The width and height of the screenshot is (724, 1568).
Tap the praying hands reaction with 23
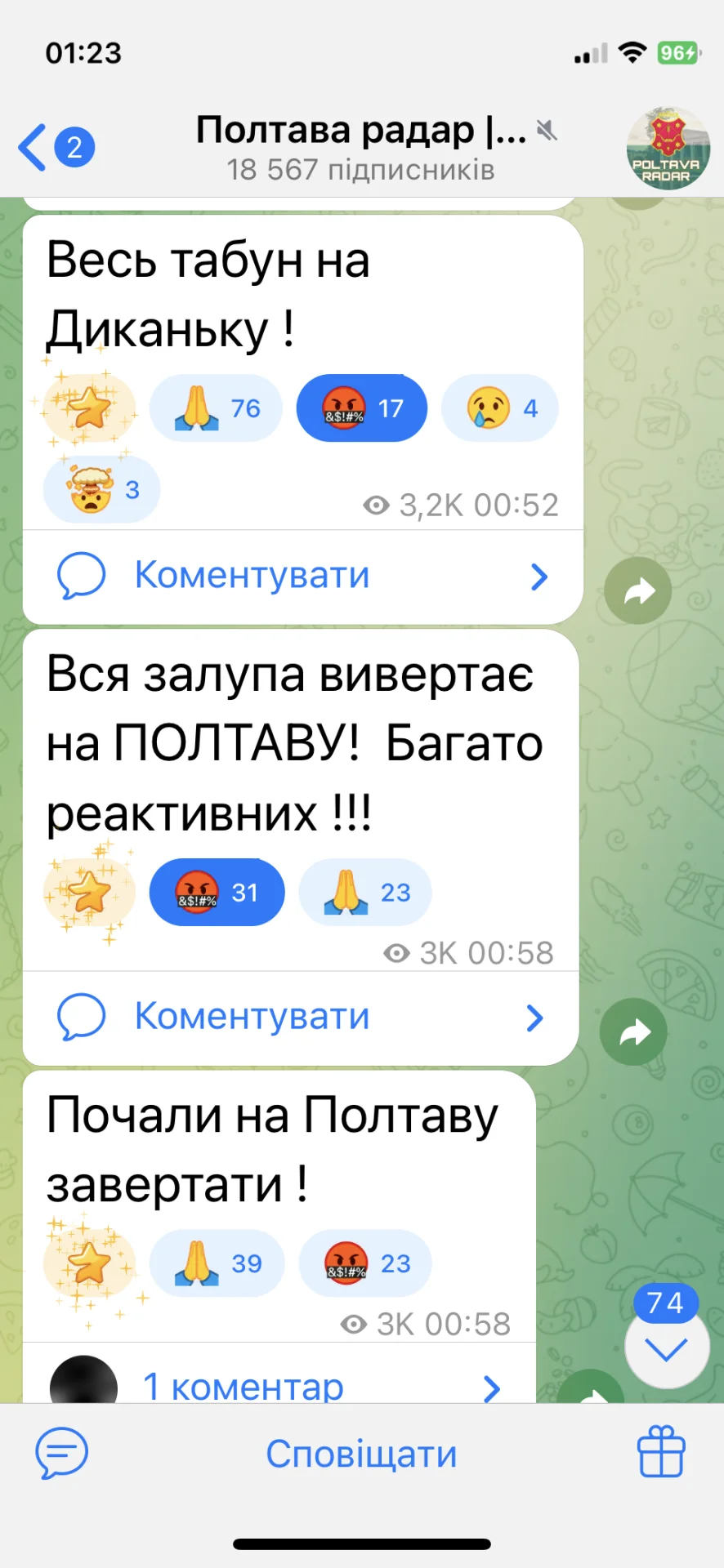[365, 893]
